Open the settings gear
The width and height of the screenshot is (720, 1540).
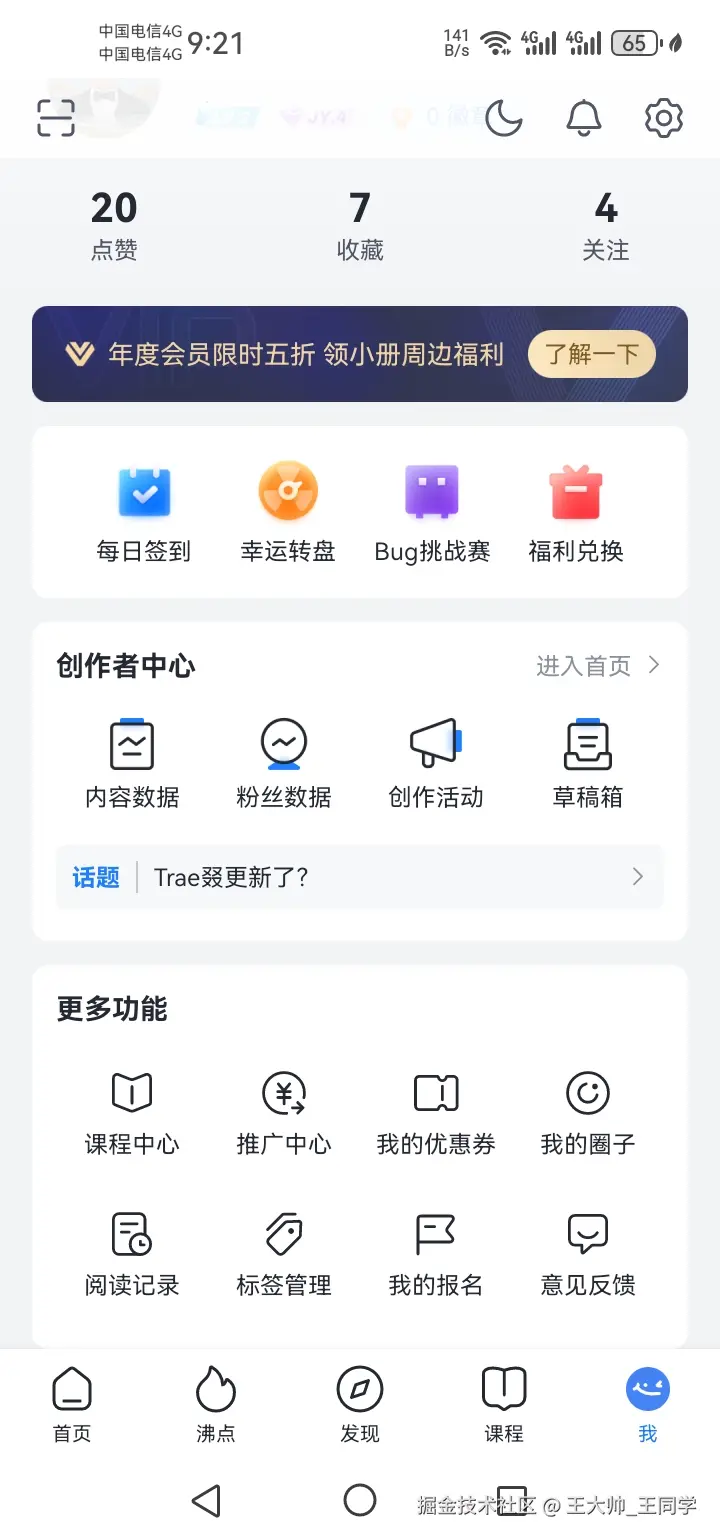point(663,119)
